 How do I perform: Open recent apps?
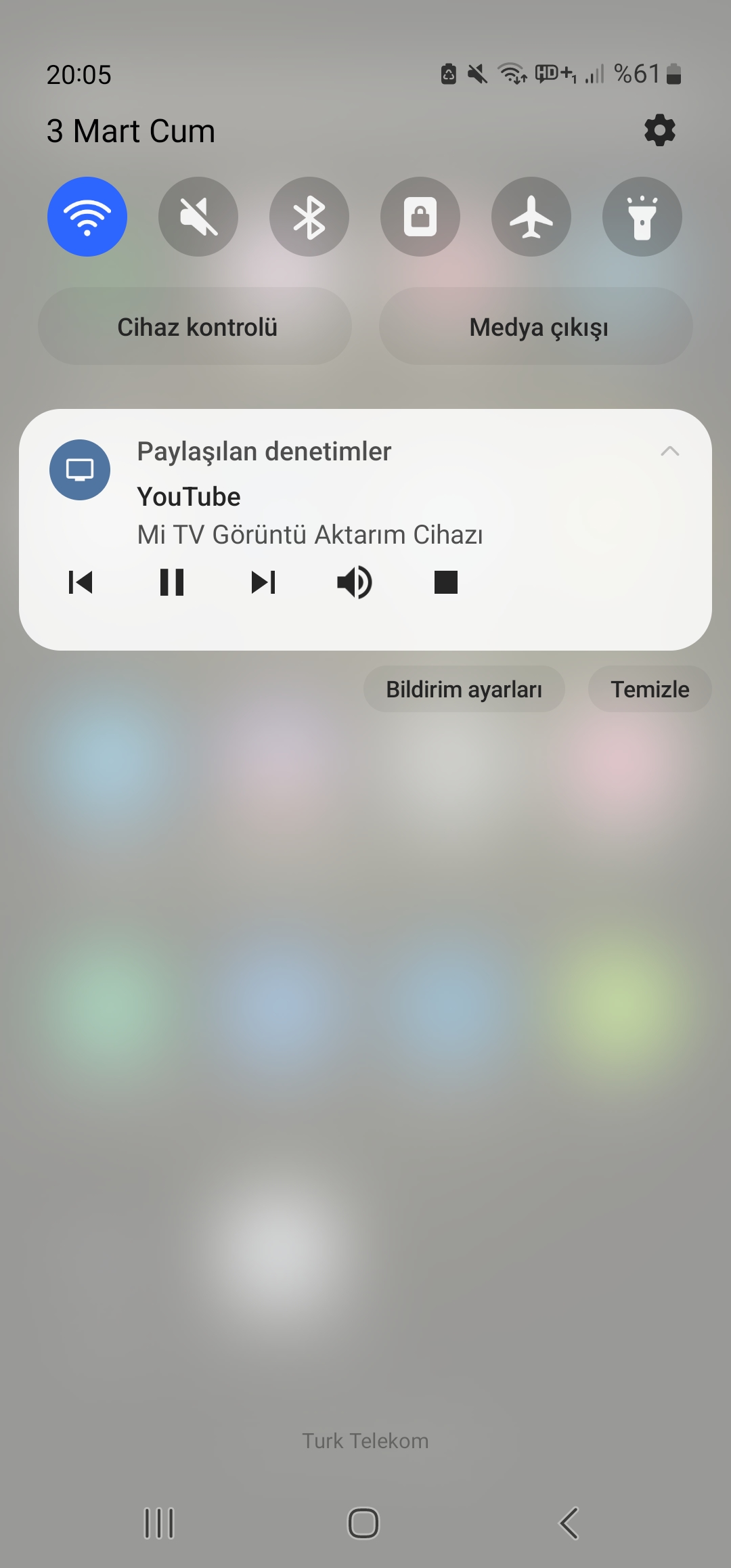pos(159,1523)
